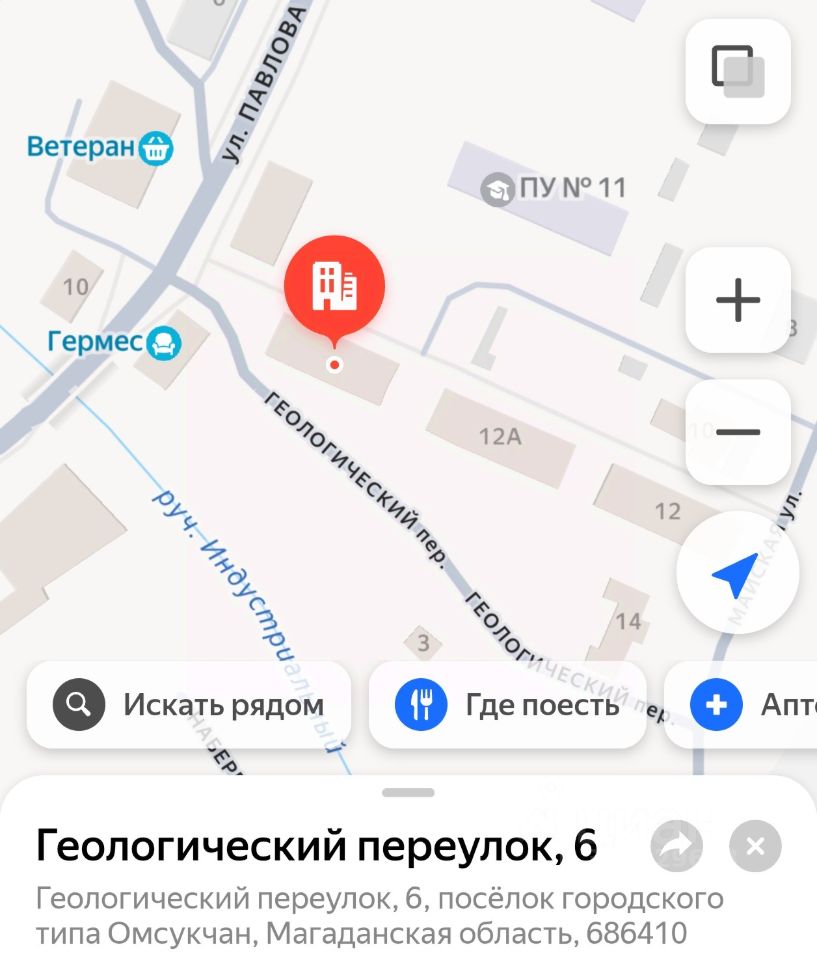Image resolution: width=817 pixels, height=960 pixels.
Task: Select the ПУ № 11 school marker
Action: tap(498, 188)
